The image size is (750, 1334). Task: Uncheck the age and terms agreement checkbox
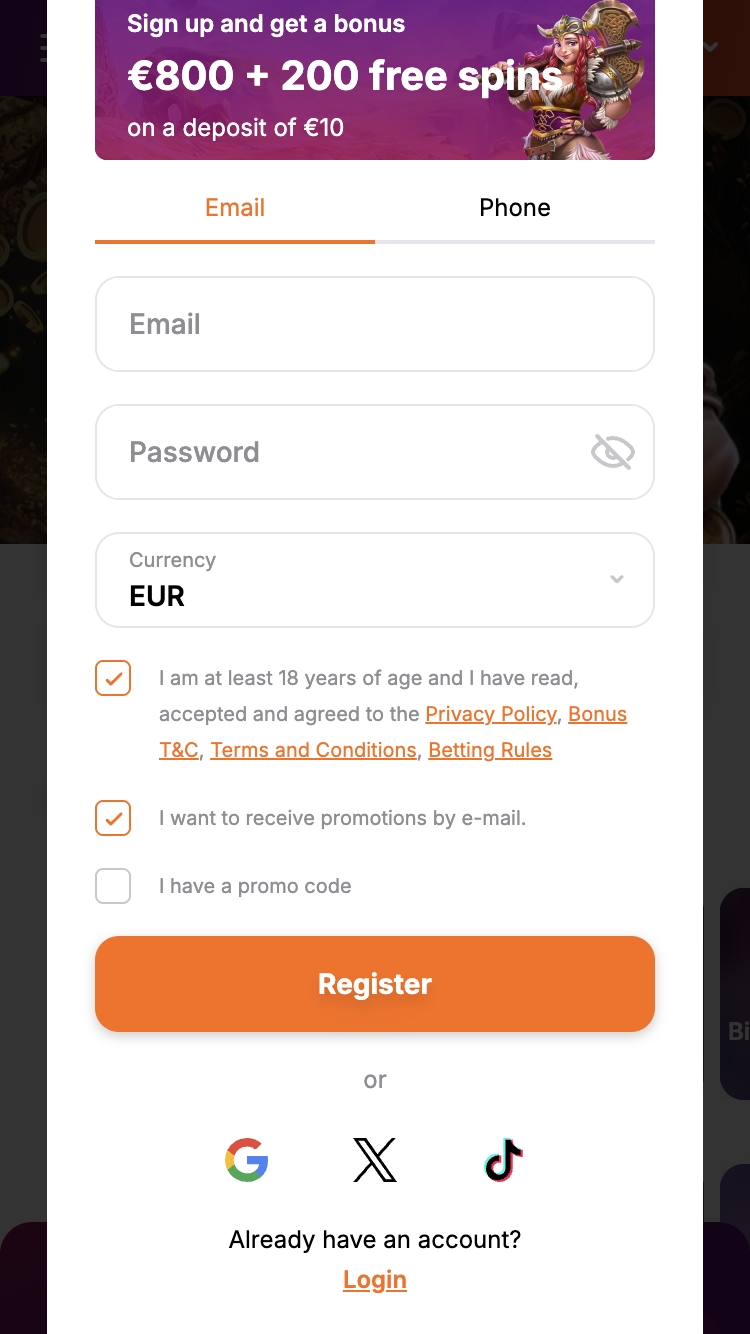[113, 679]
